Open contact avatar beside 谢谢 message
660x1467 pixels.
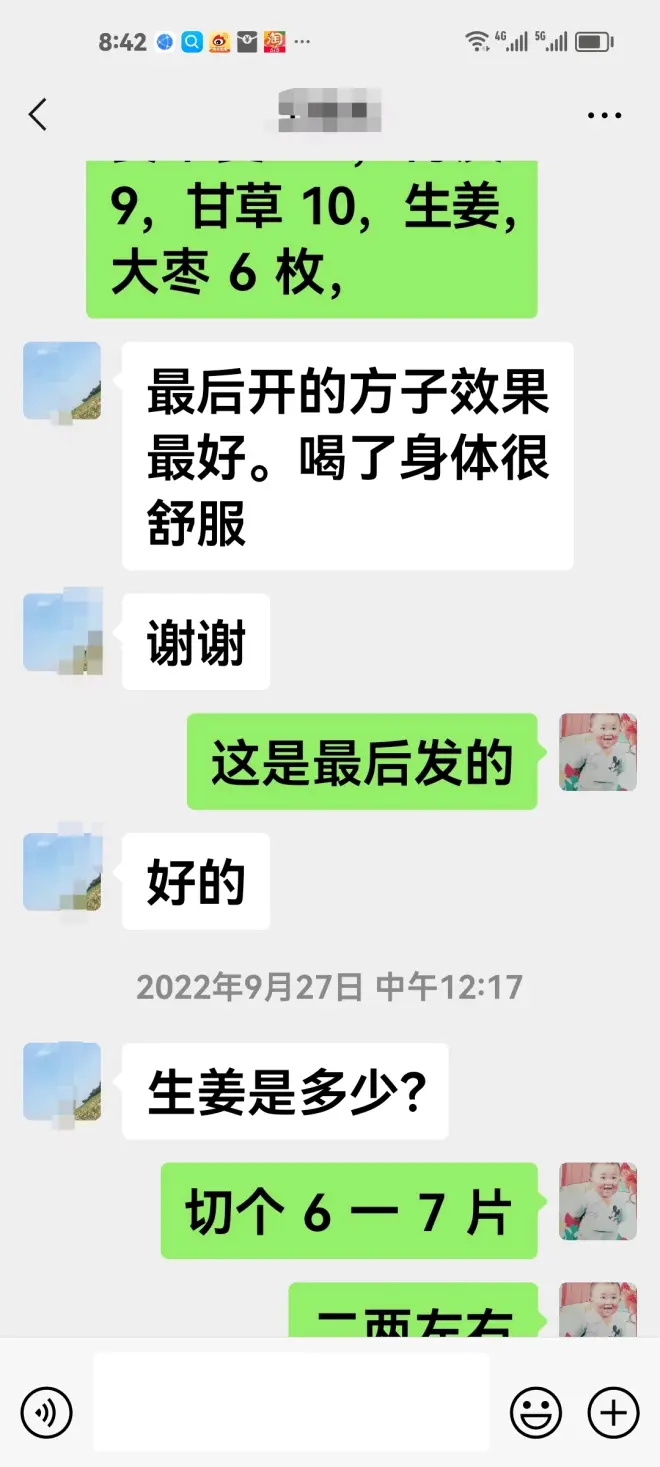[x=62, y=632]
